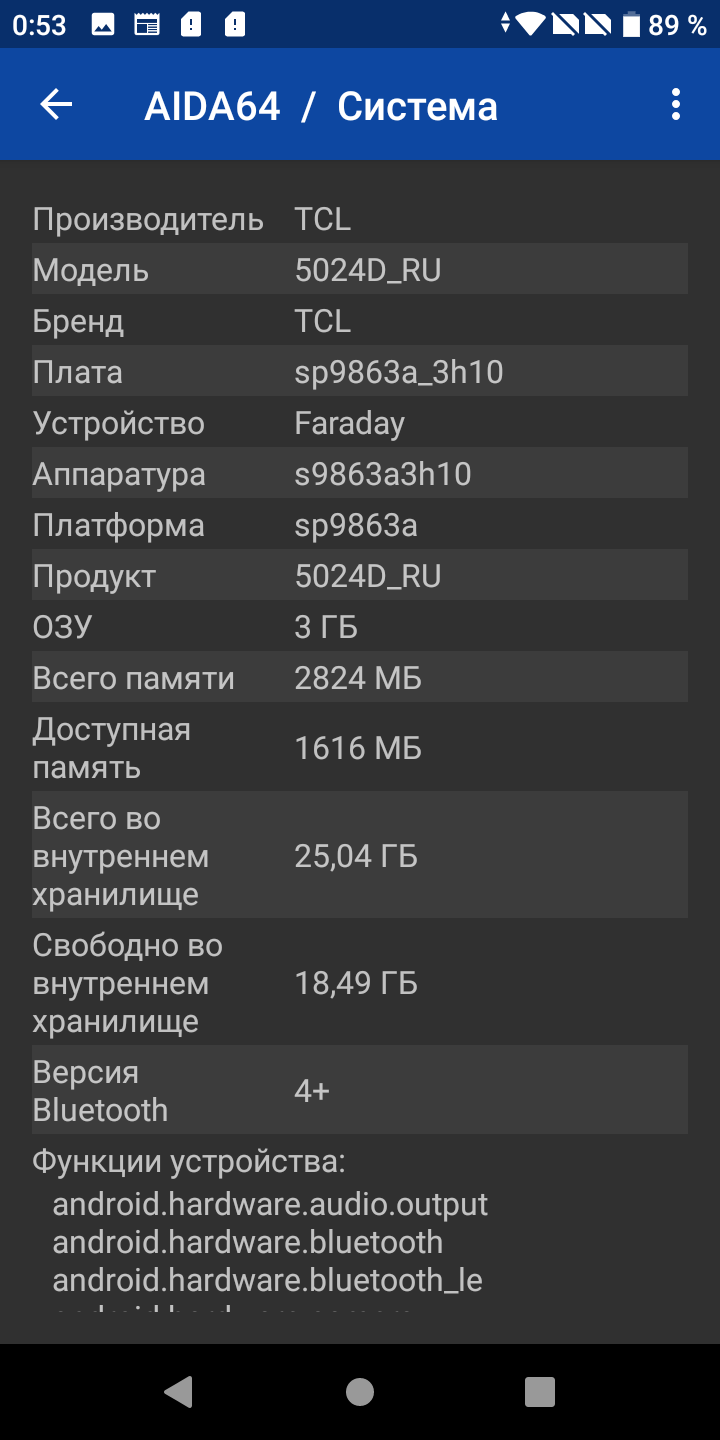Open the overflow menu in the app bar

click(x=676, y=105)
